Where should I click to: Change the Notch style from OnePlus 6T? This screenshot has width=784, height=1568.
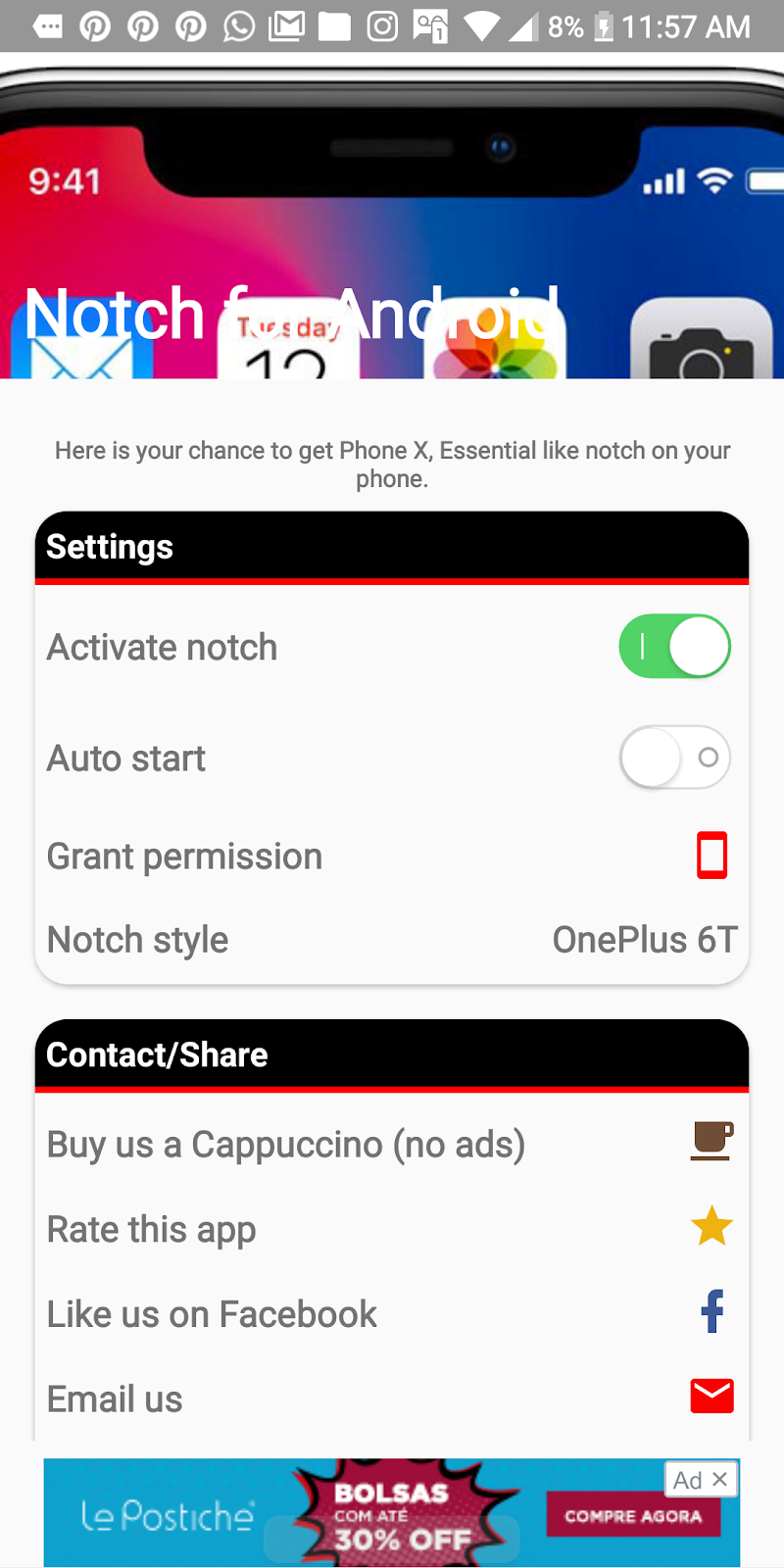pos(645,939)
